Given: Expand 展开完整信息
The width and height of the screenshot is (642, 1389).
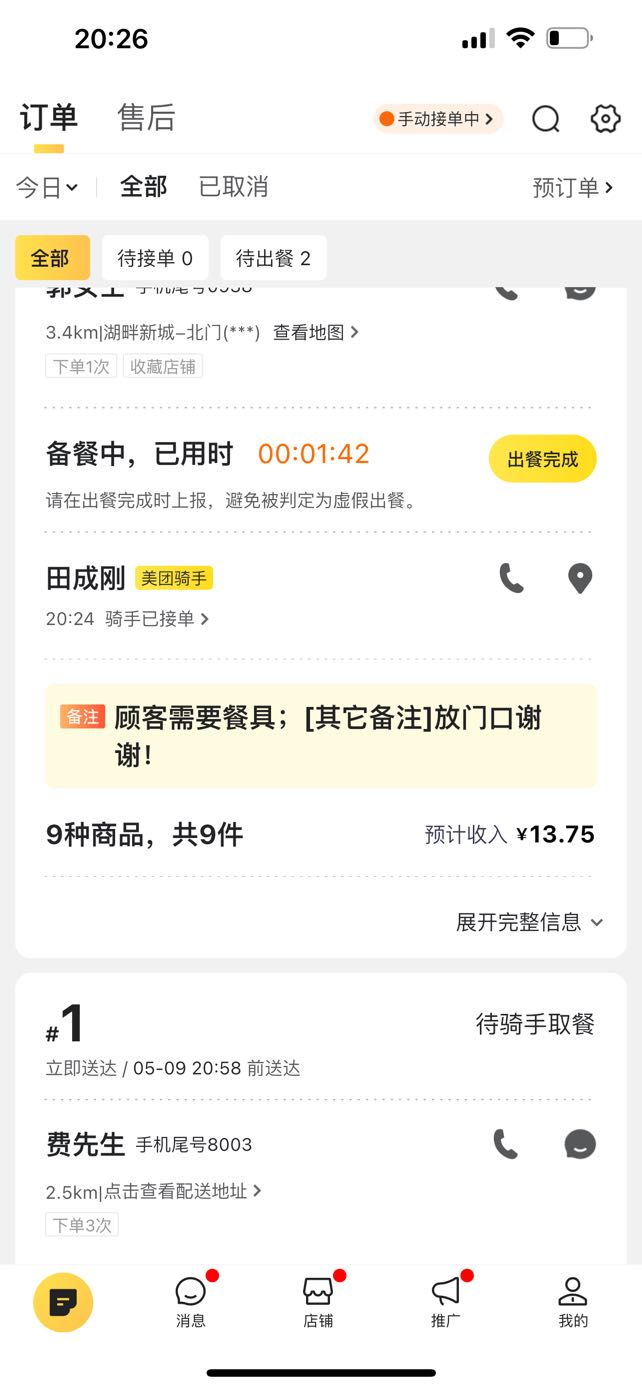Looking at the screenshot, I should click(x=529, y=922).
